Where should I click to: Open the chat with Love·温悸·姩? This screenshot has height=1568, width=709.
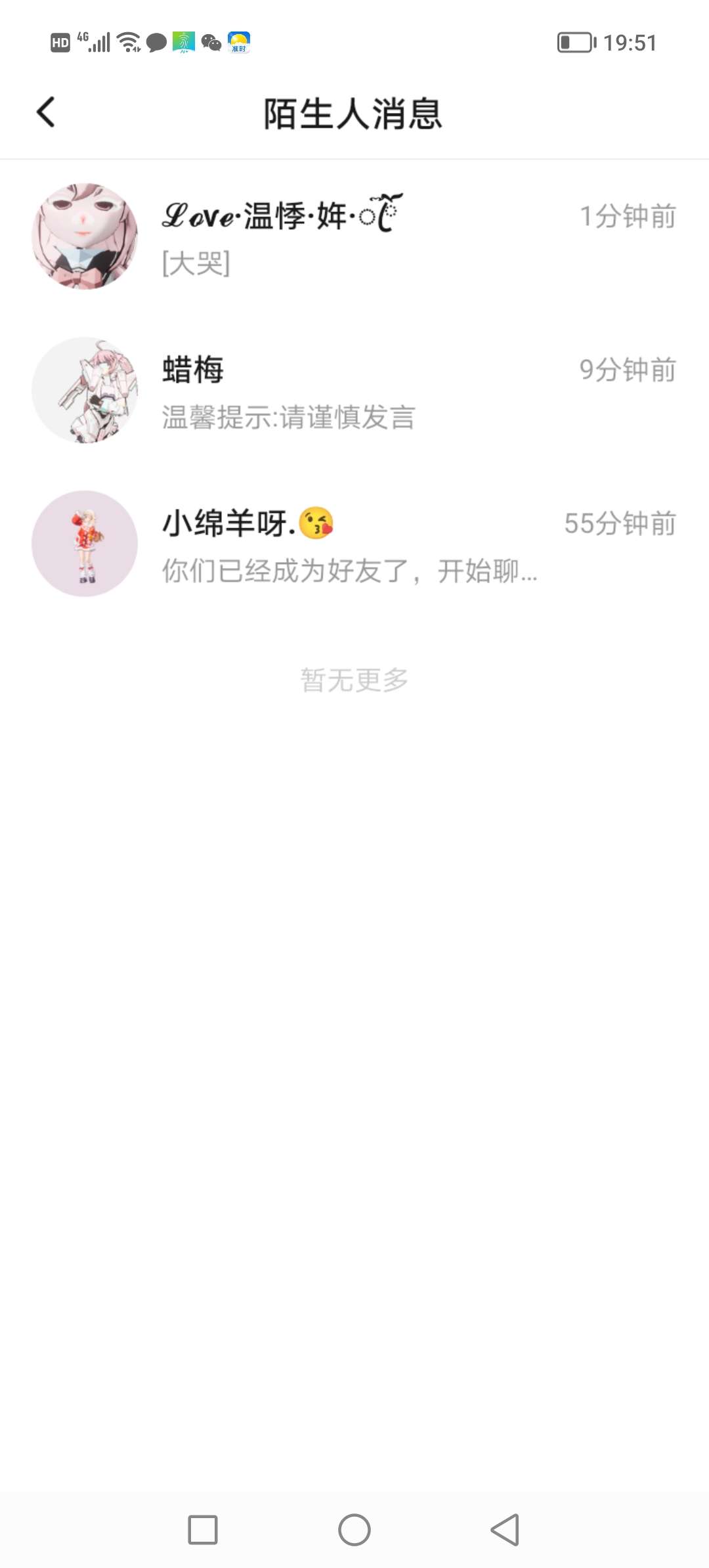click(x=354, y=236)
